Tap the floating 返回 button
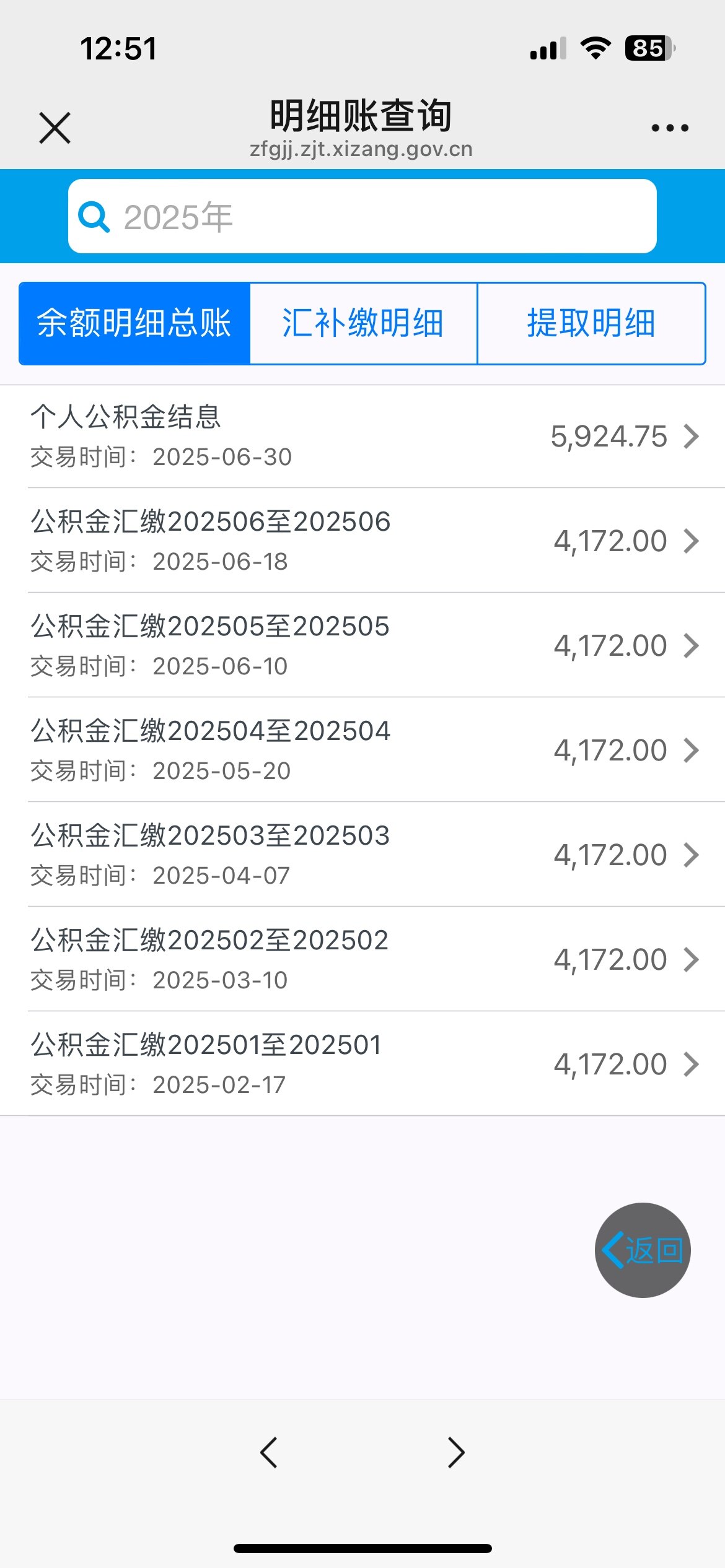 pos(643,1250)
